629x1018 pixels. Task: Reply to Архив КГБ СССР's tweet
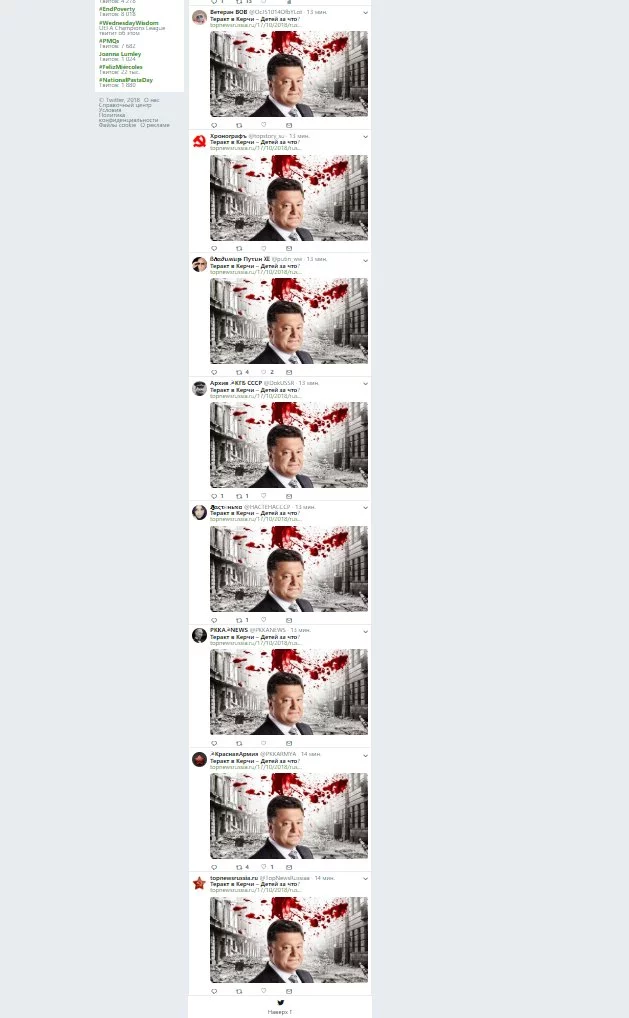click(x=214, y=496)
